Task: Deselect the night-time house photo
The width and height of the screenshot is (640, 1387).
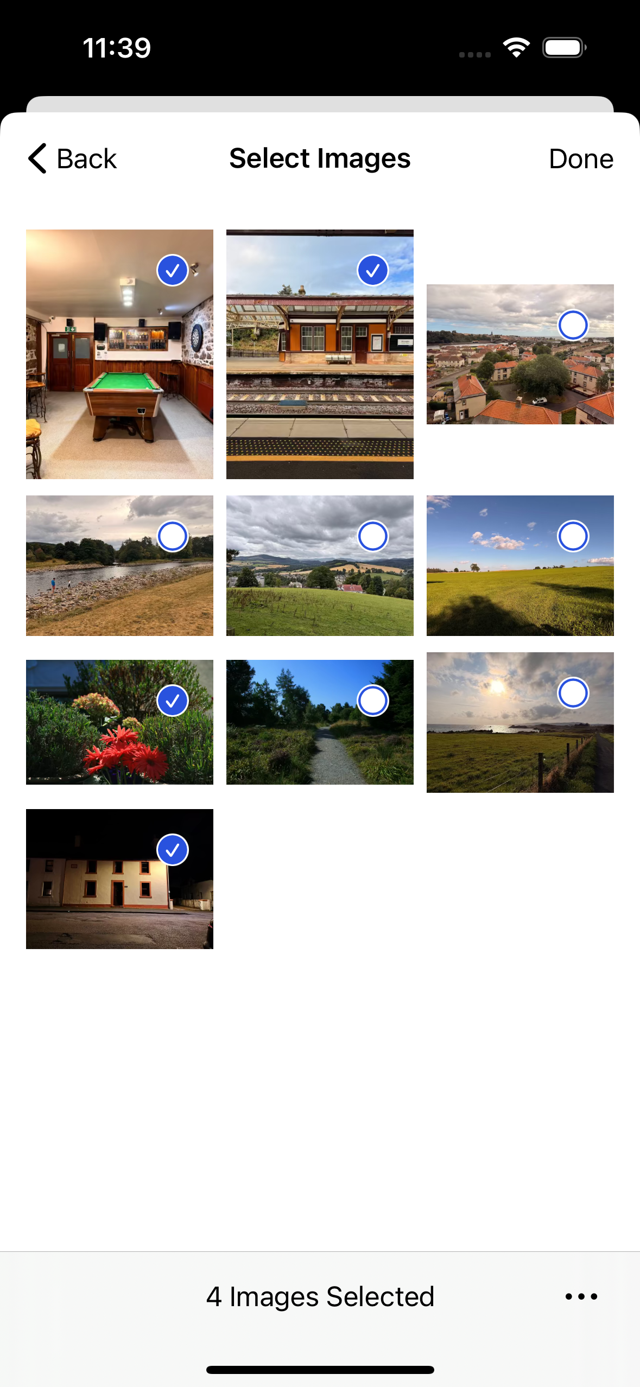Action: click(173, 850)
